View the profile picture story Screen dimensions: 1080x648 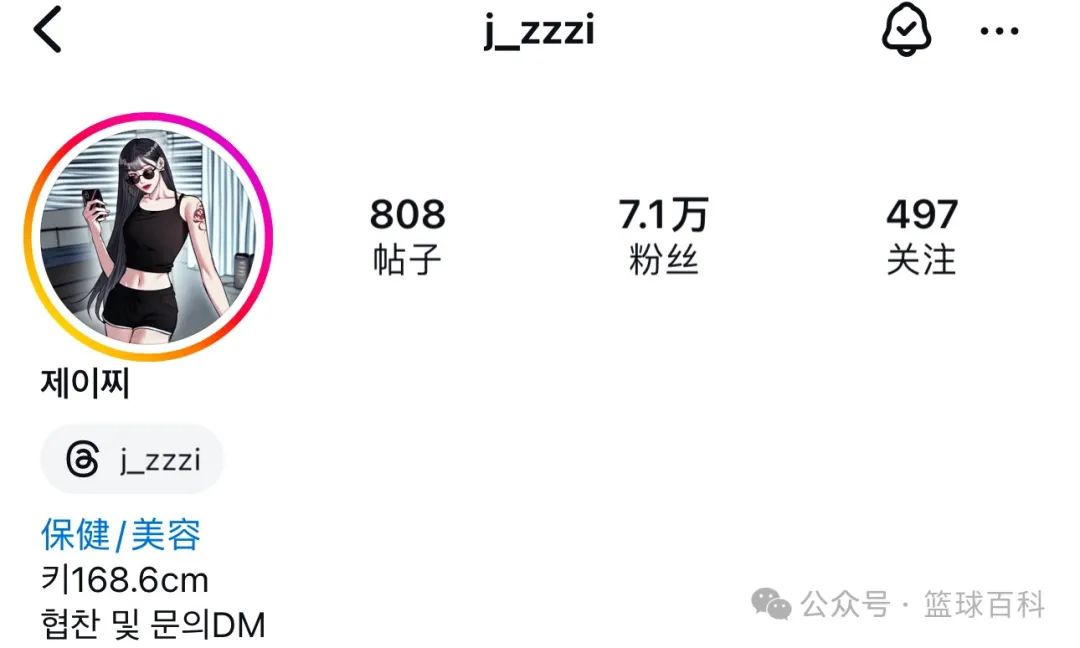[x=149, y=236]
